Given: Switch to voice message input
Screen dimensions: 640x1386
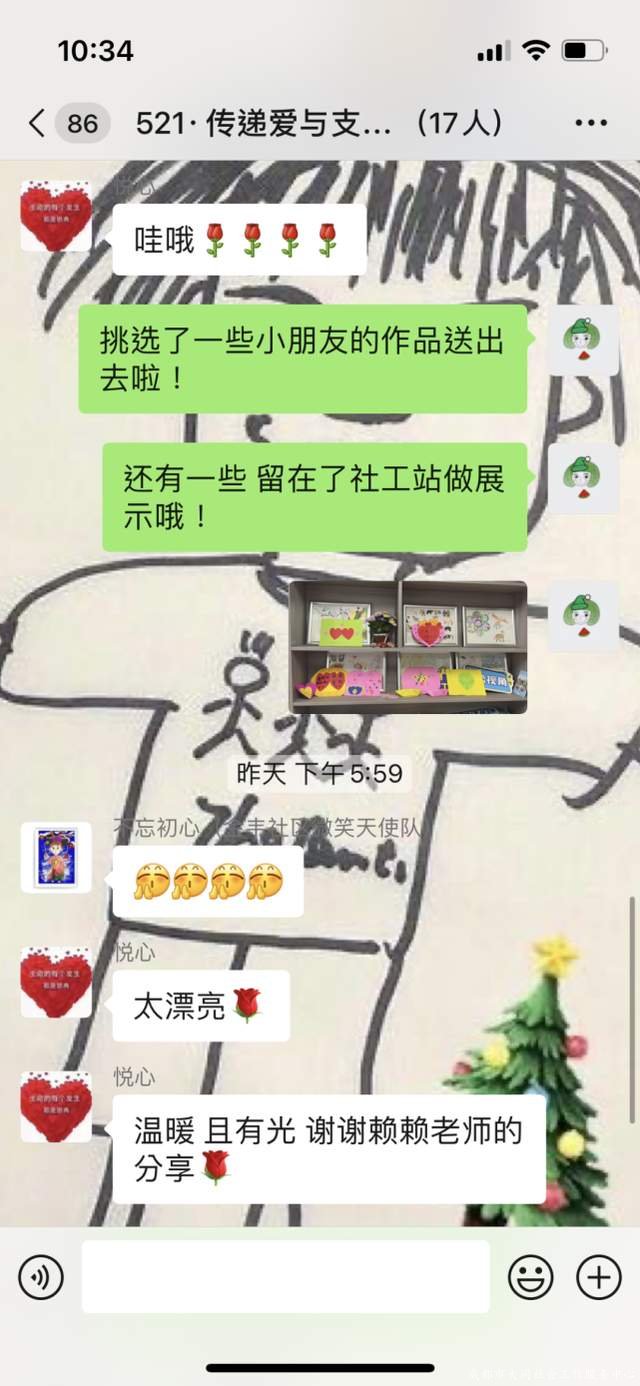Looking at the screenshot, I should [41, 1277].
